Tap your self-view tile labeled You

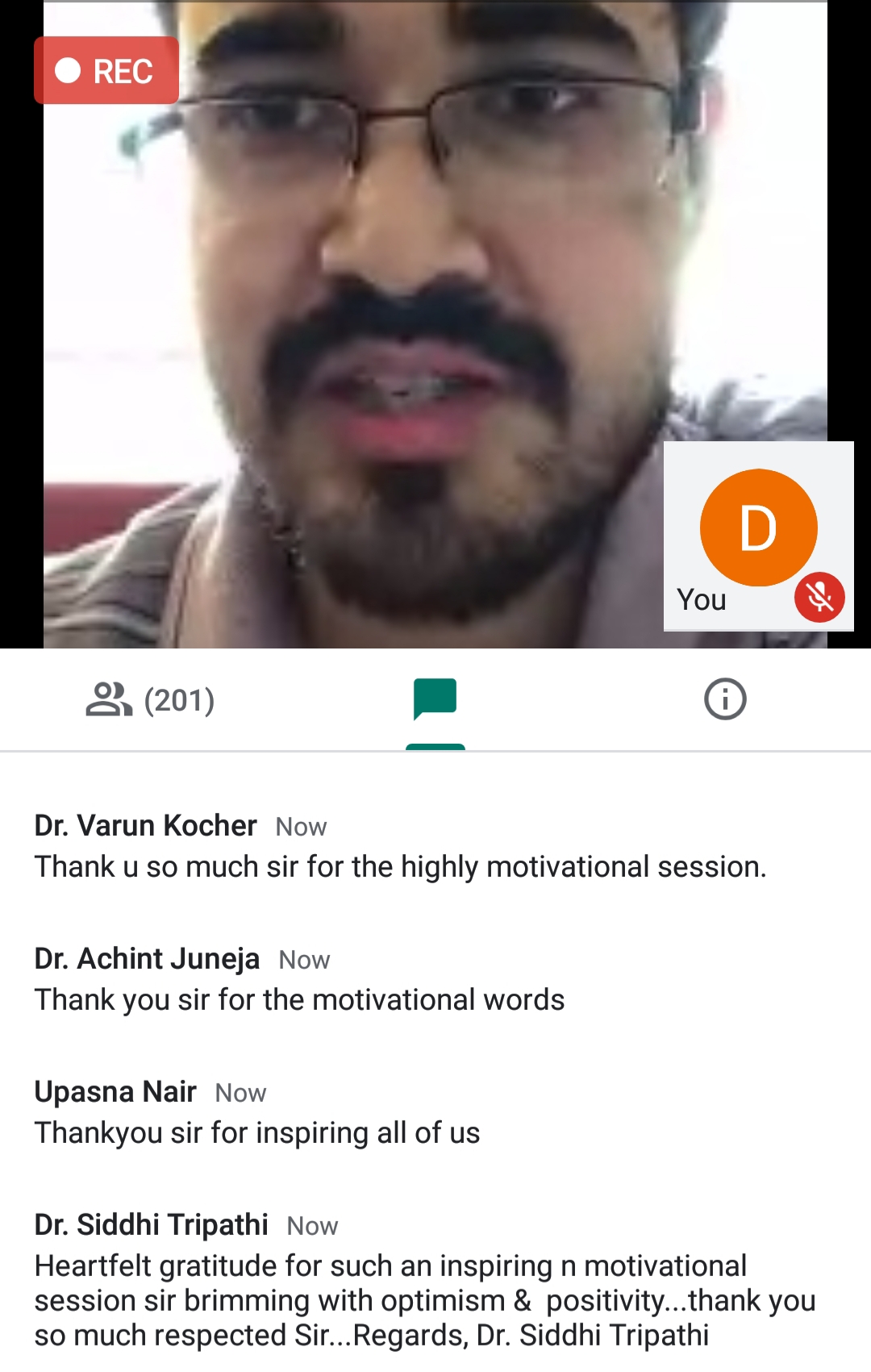click(757, 536)
